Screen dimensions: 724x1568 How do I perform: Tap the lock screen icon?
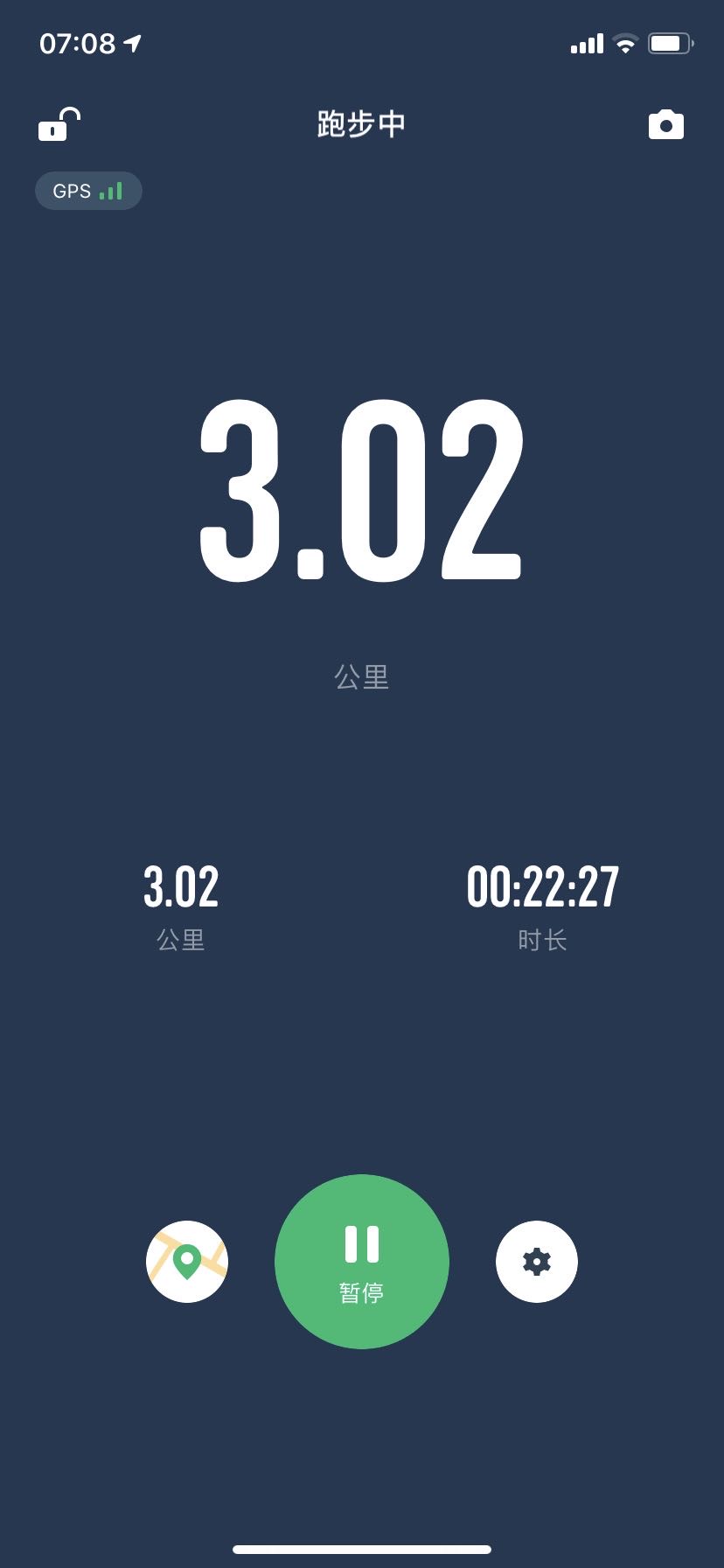coord(59,124)
